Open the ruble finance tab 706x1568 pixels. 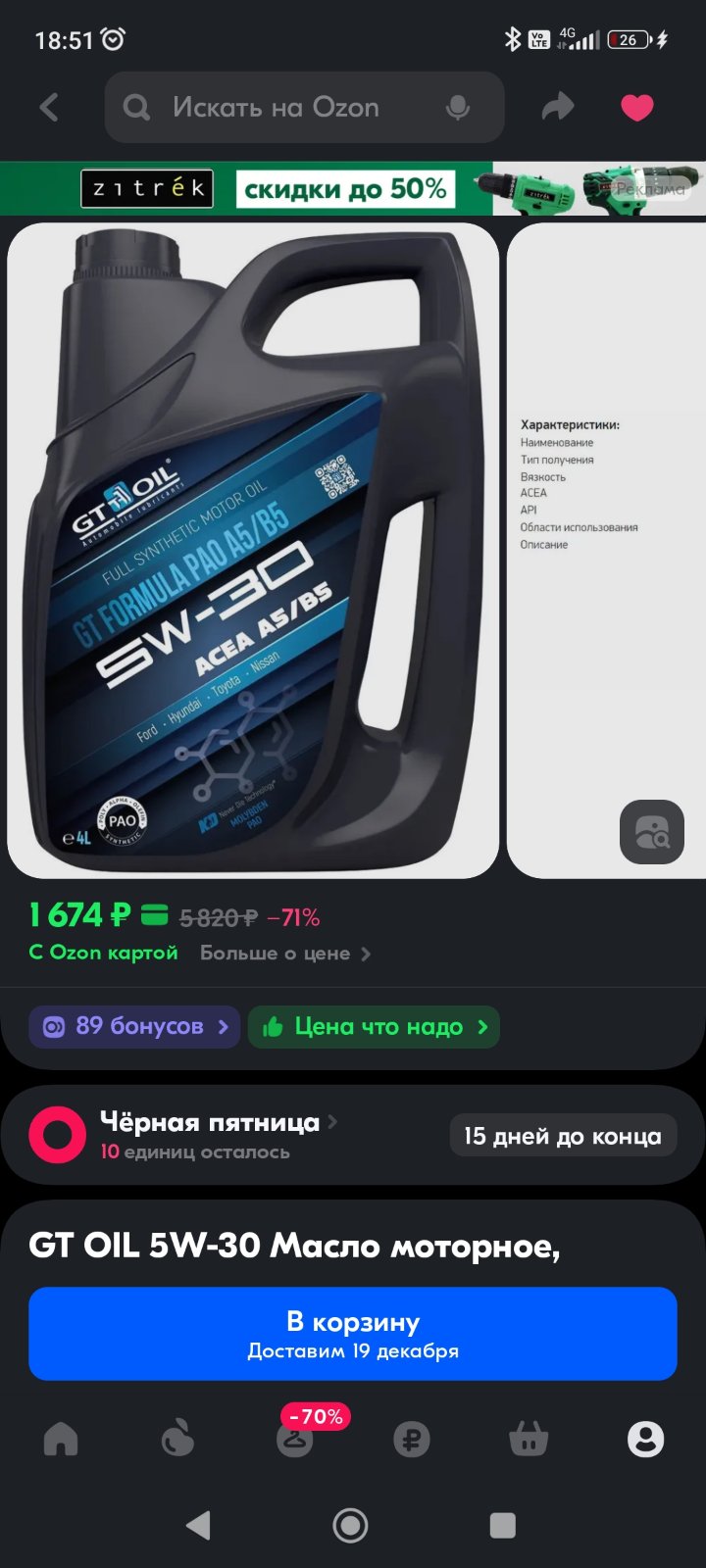point(412,1439)
